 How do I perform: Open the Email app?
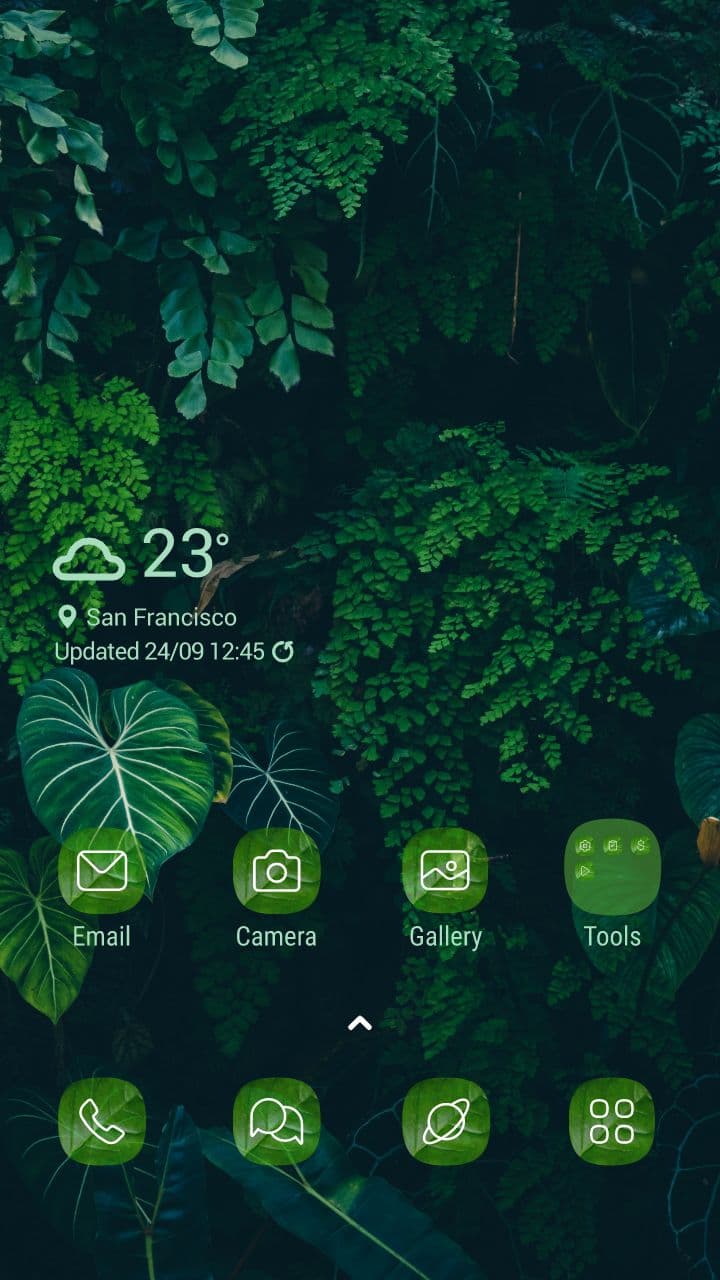(102, 871)
